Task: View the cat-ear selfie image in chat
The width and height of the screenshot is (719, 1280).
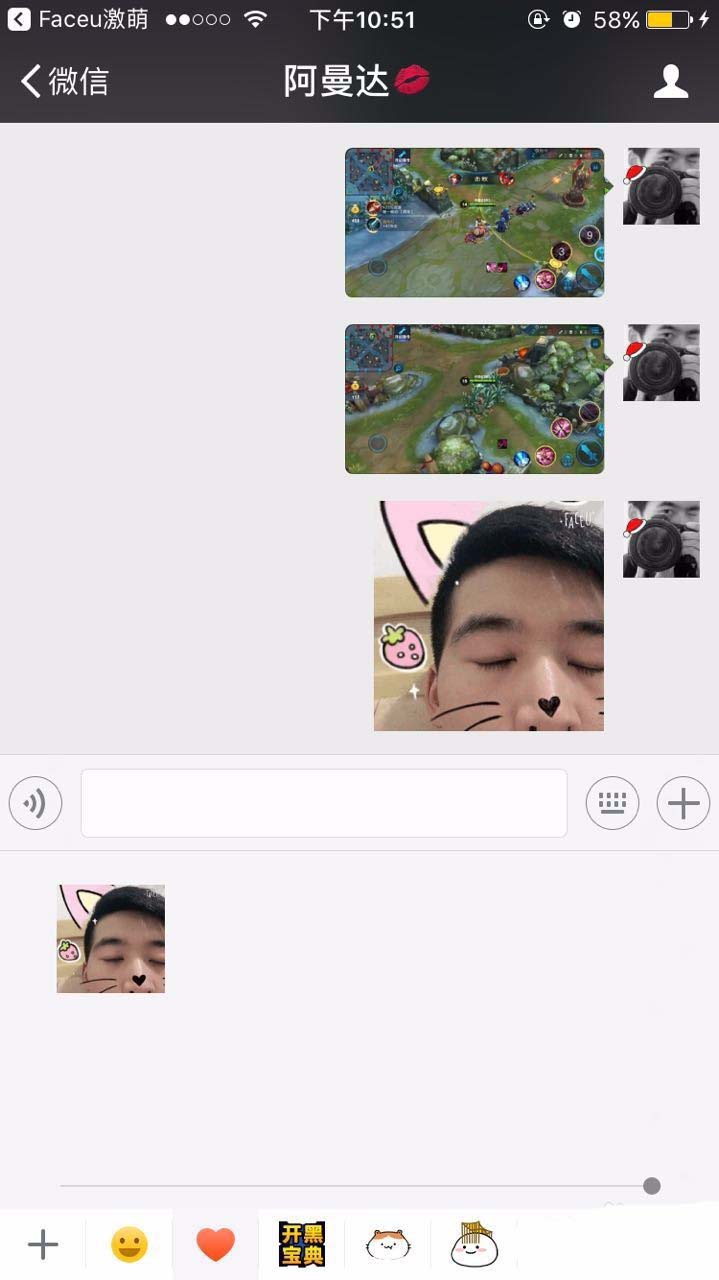Action: [x=488, y=615]
